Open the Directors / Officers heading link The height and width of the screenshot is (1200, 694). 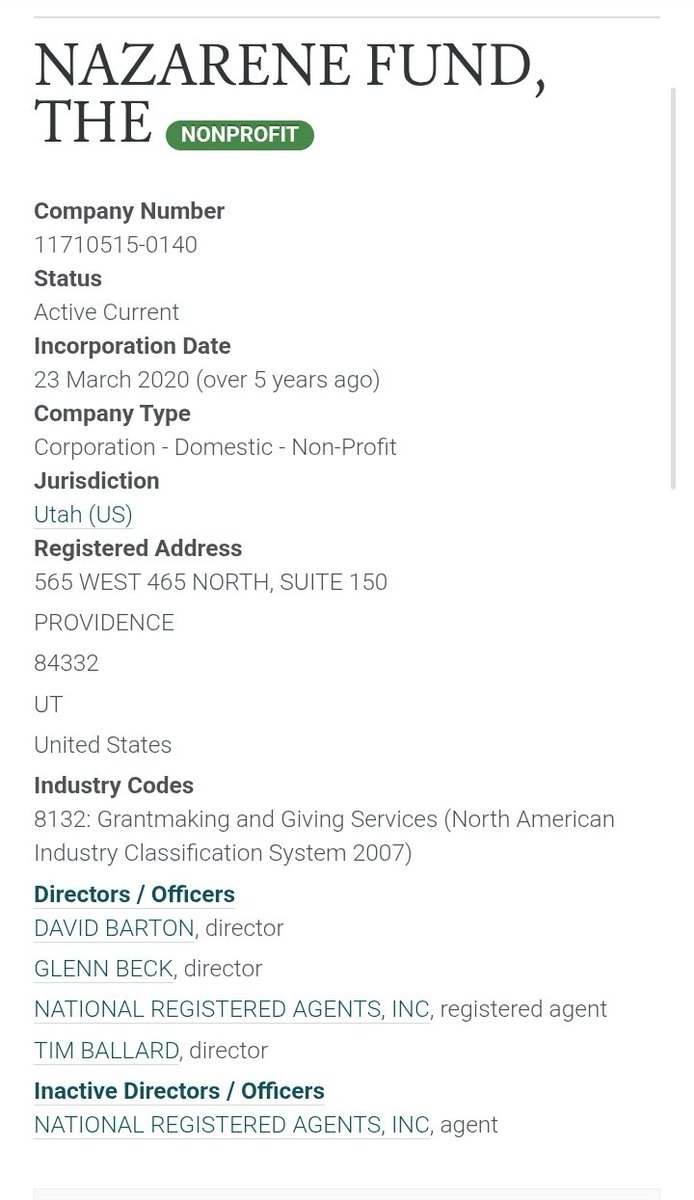(134, 894)
